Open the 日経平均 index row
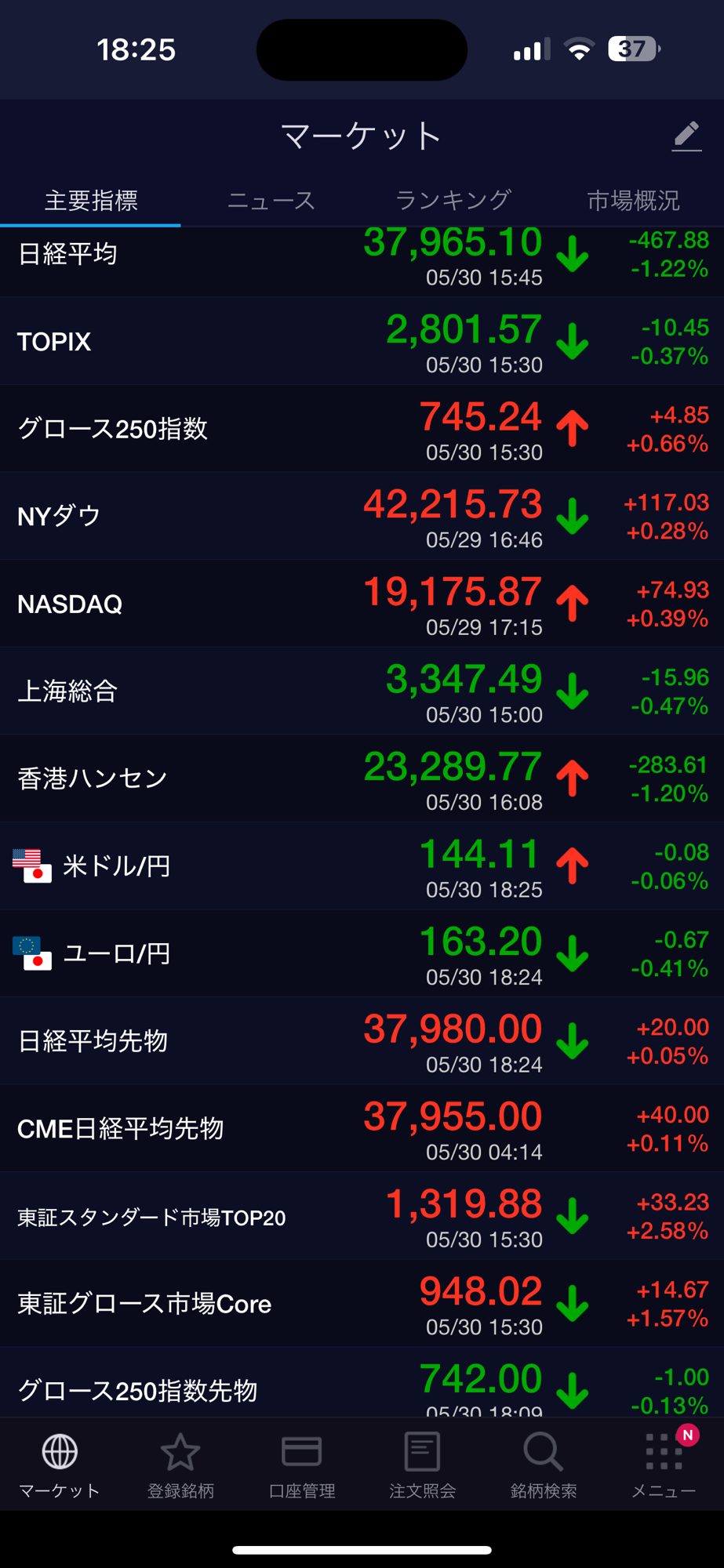This screenshot has width=724, height=1568. pyautogui.click(x=361, y=257)
